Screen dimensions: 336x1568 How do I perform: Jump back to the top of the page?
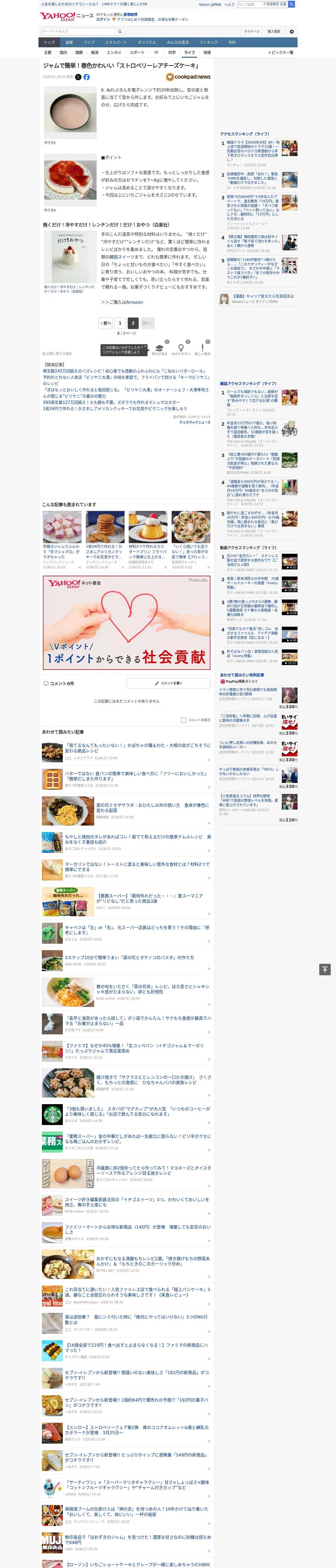point(325,970)
